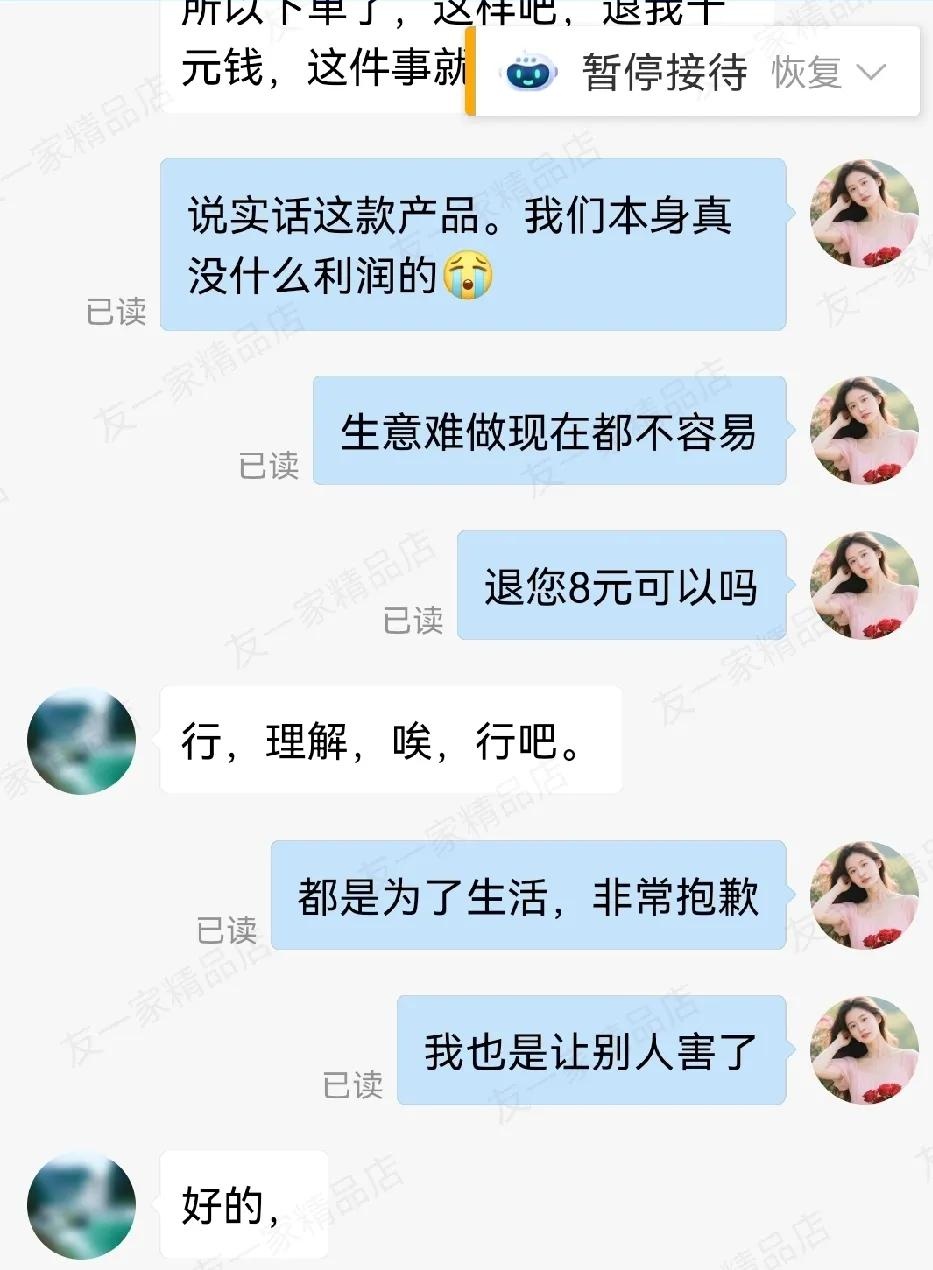
Task: Expand the 恢复 dropdown next to 暂停接待
Action: [x=830, y=72]
